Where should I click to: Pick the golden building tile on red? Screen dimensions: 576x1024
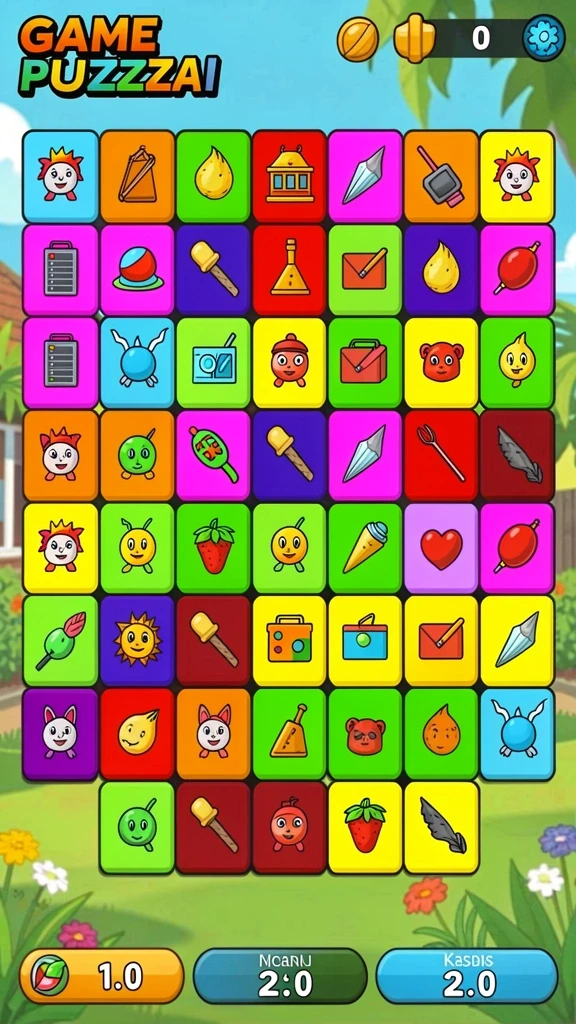[289, 176]
